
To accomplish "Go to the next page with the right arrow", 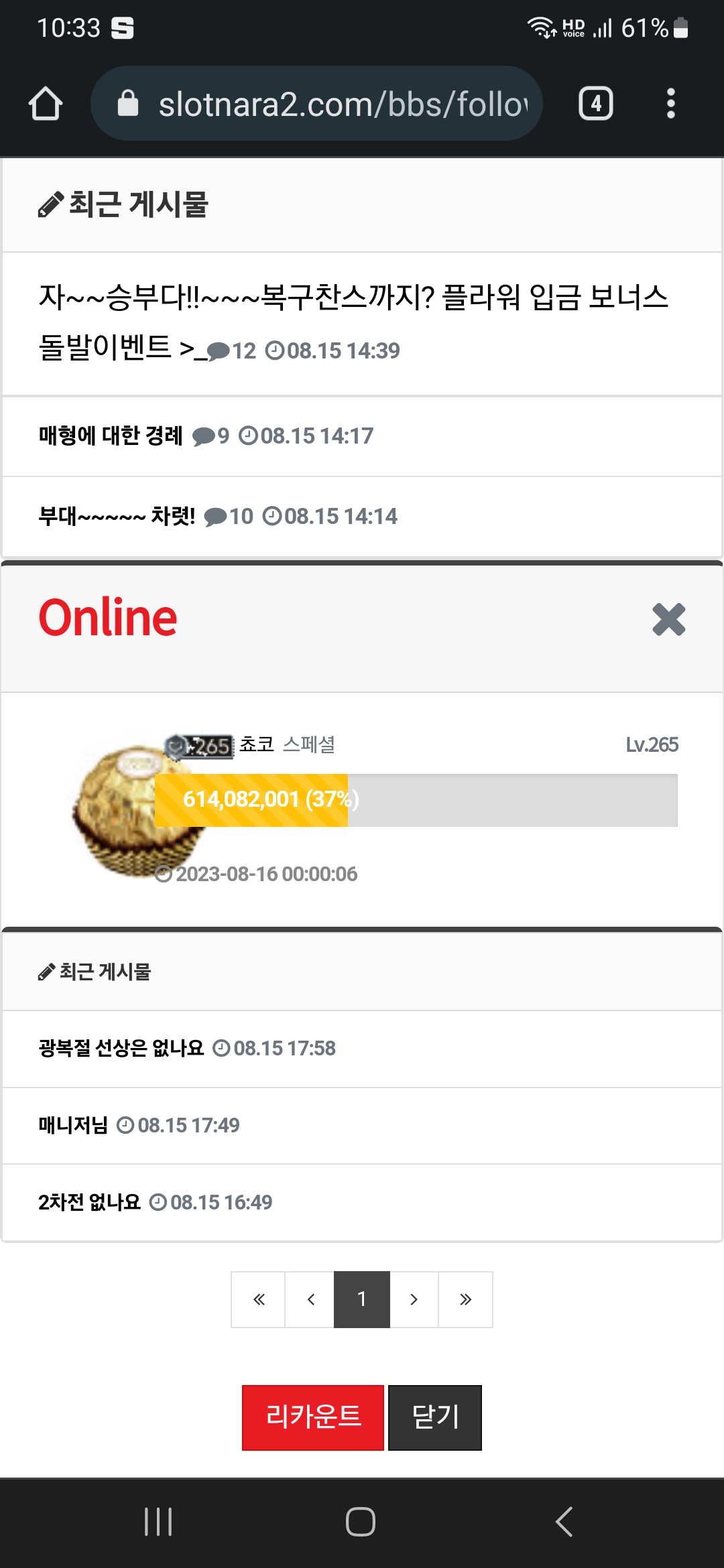I will 414,1299.
